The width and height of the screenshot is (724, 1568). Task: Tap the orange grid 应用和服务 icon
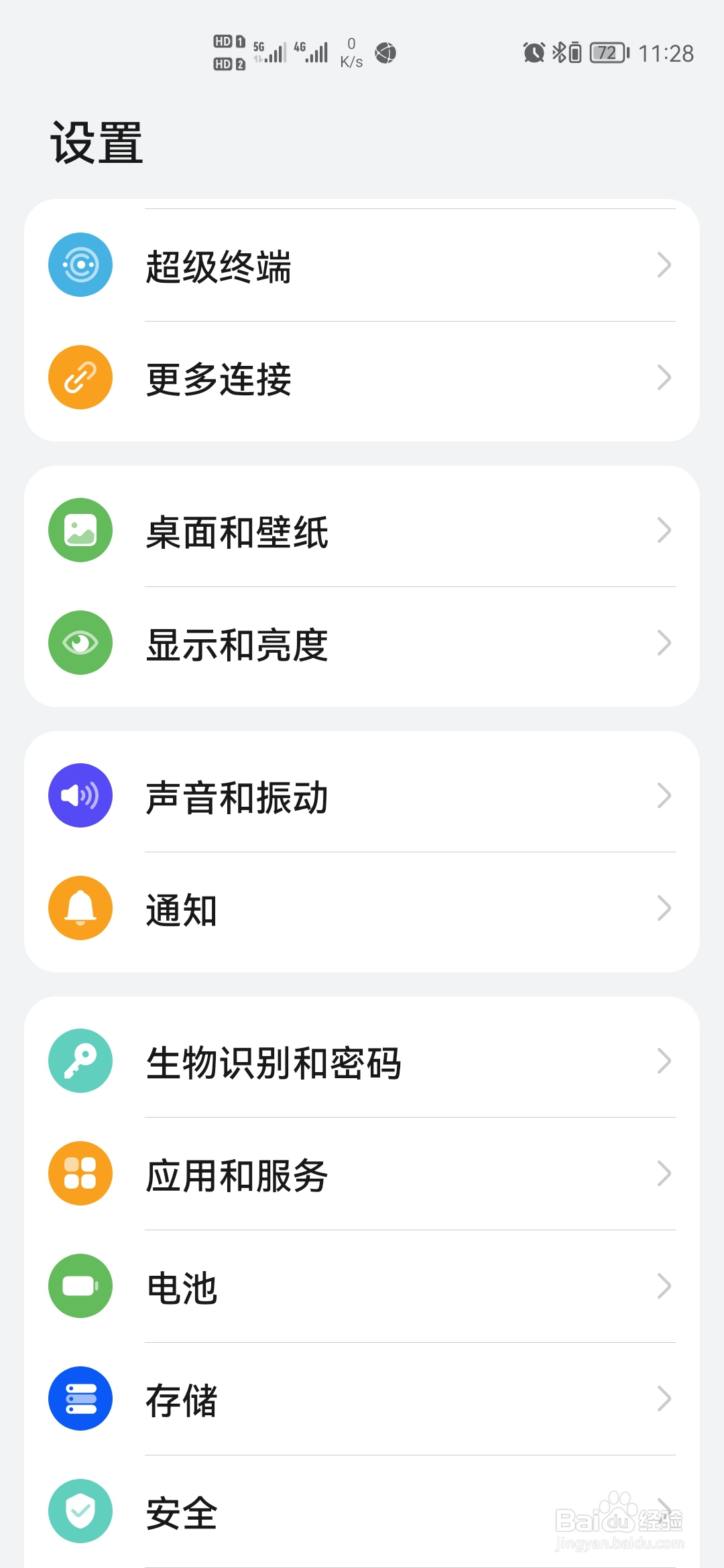point(80,1175)
